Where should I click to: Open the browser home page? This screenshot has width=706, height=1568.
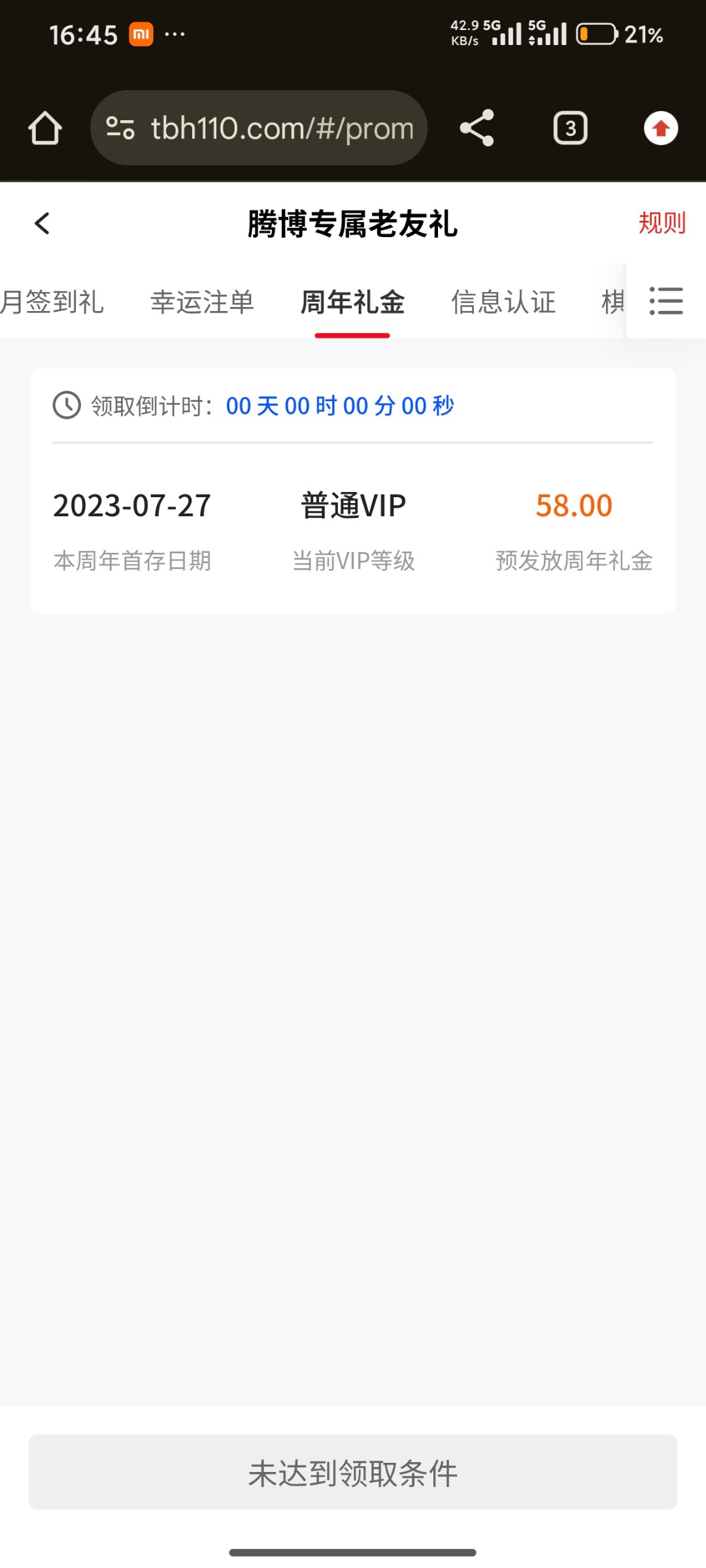pyautogui.click(x=45, y=128)
